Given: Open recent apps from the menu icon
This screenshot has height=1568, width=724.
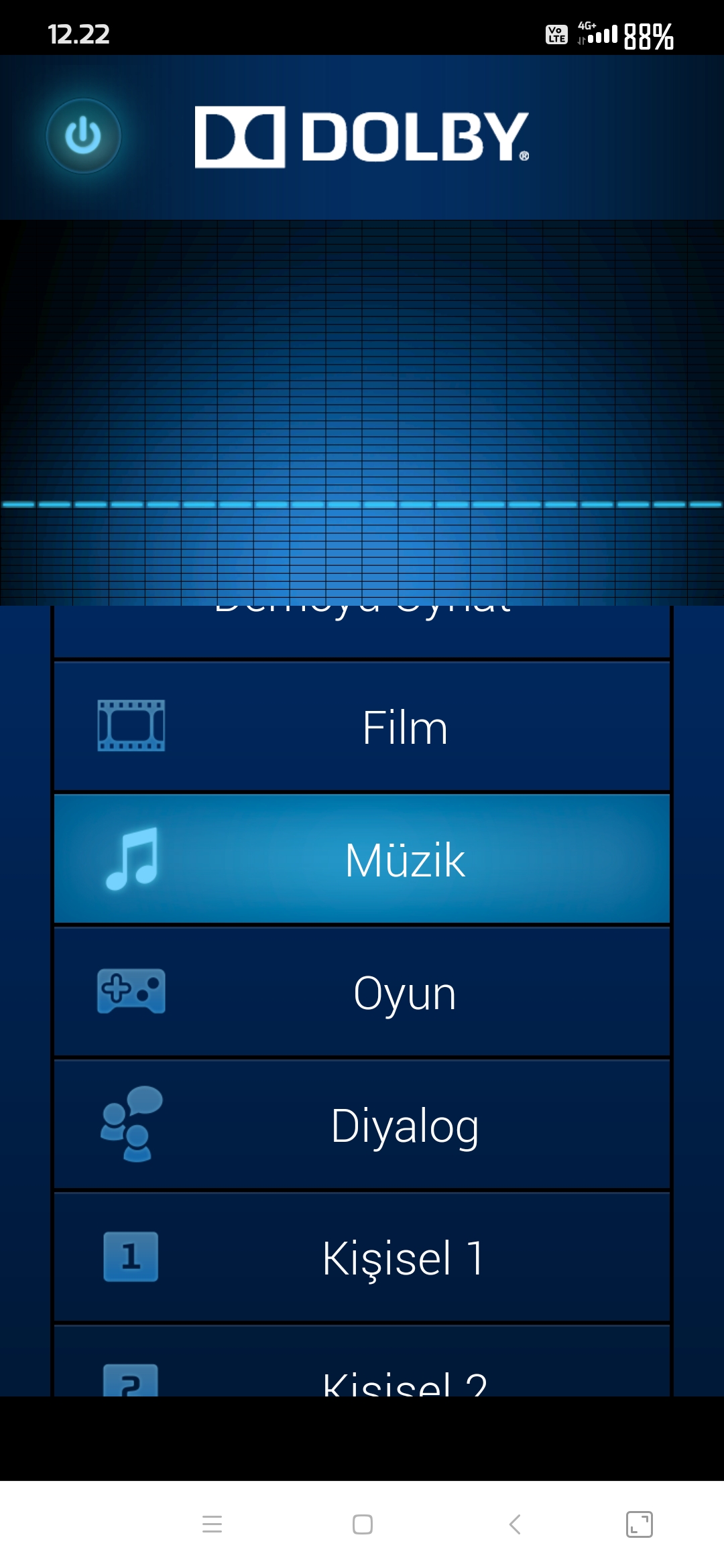Looking at the screenshot, I should 212,1524.
